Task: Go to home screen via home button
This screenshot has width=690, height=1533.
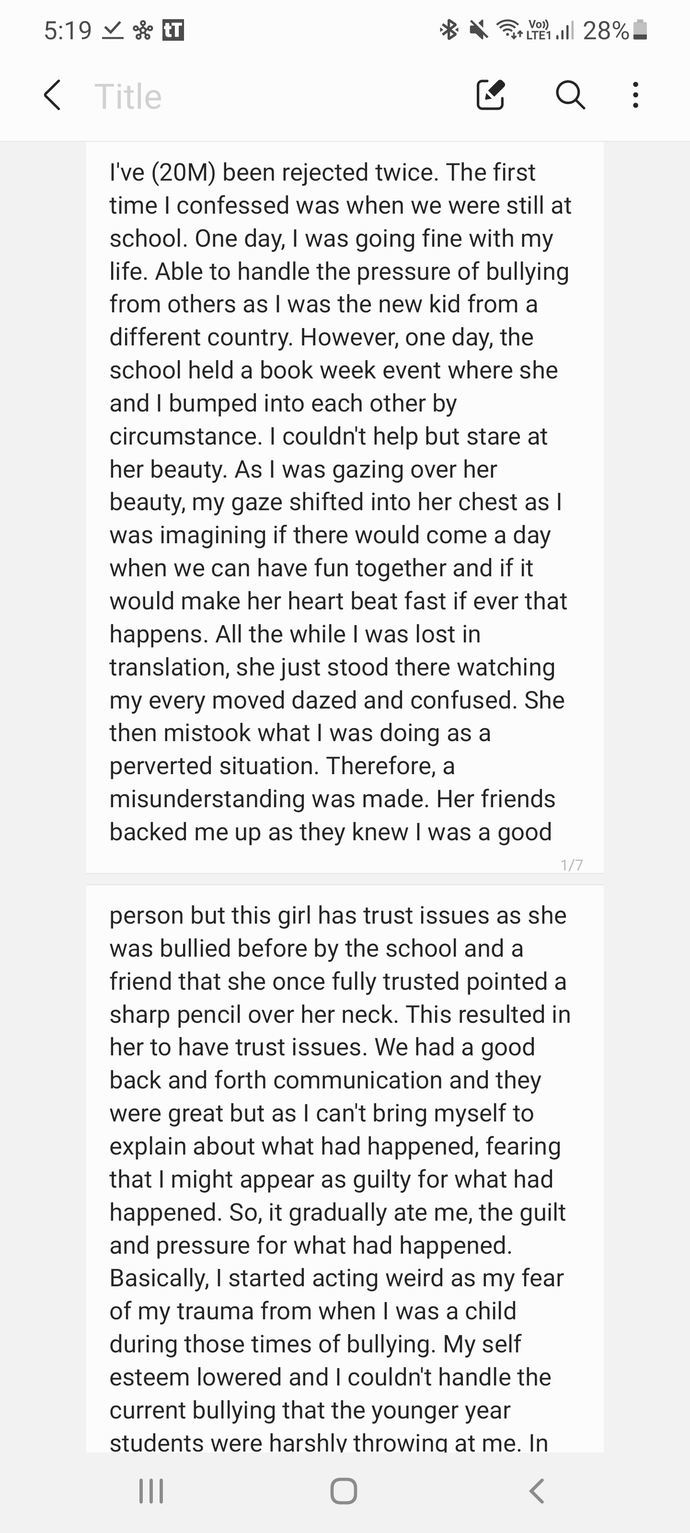Action: click(343, 1491)
